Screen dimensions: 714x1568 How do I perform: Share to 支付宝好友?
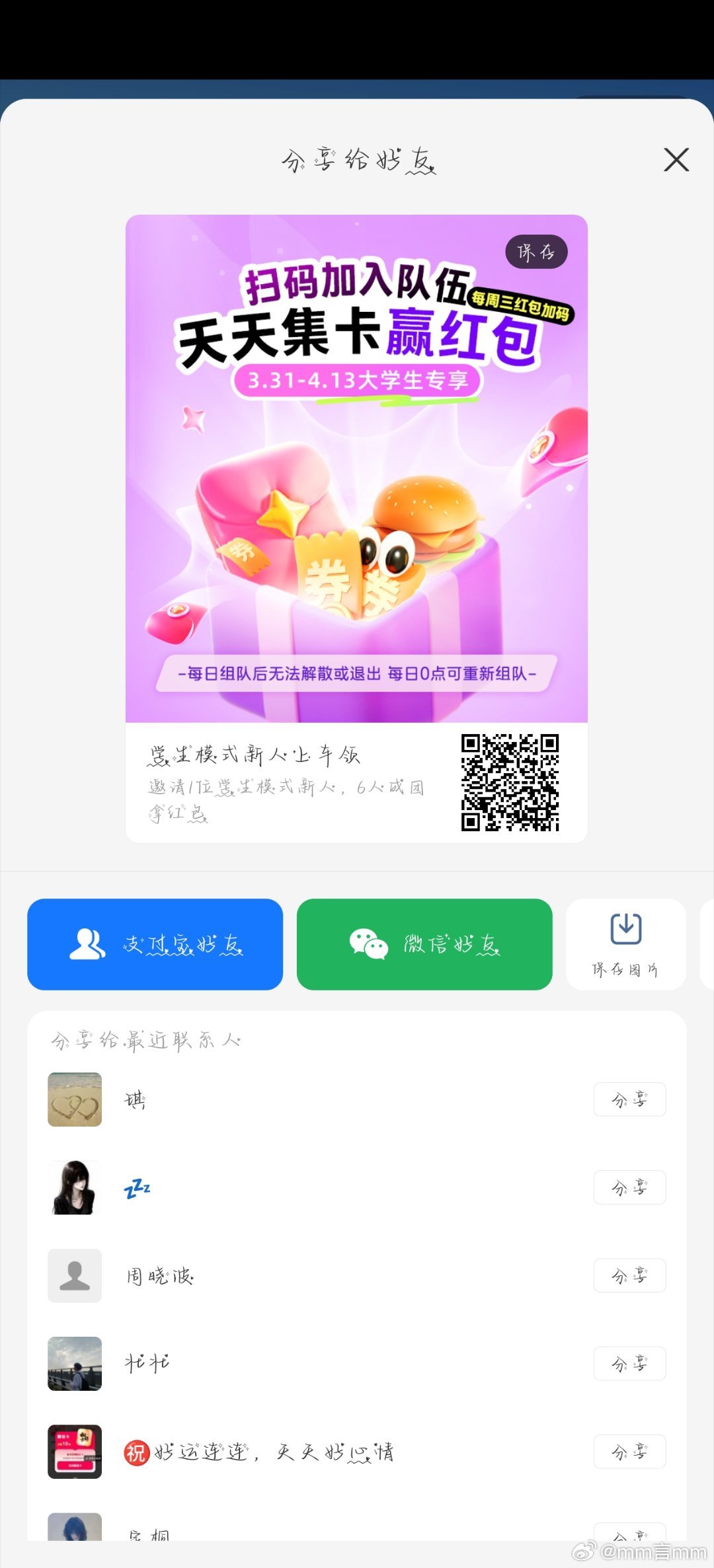point(155,944)
